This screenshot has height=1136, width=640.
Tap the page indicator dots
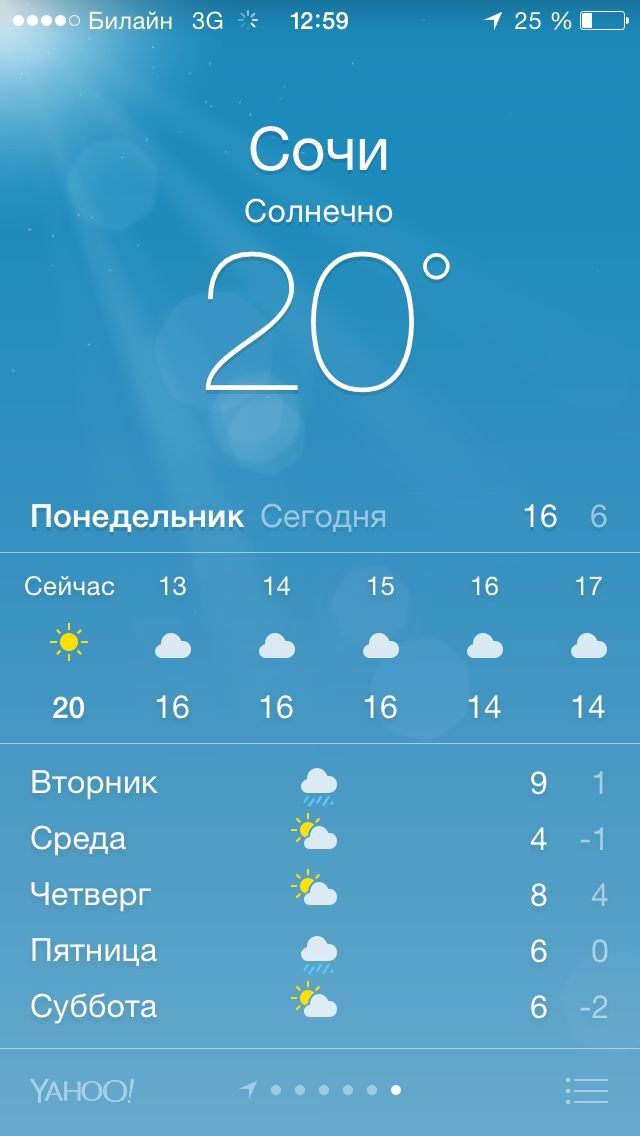(x=320, y=1090)
